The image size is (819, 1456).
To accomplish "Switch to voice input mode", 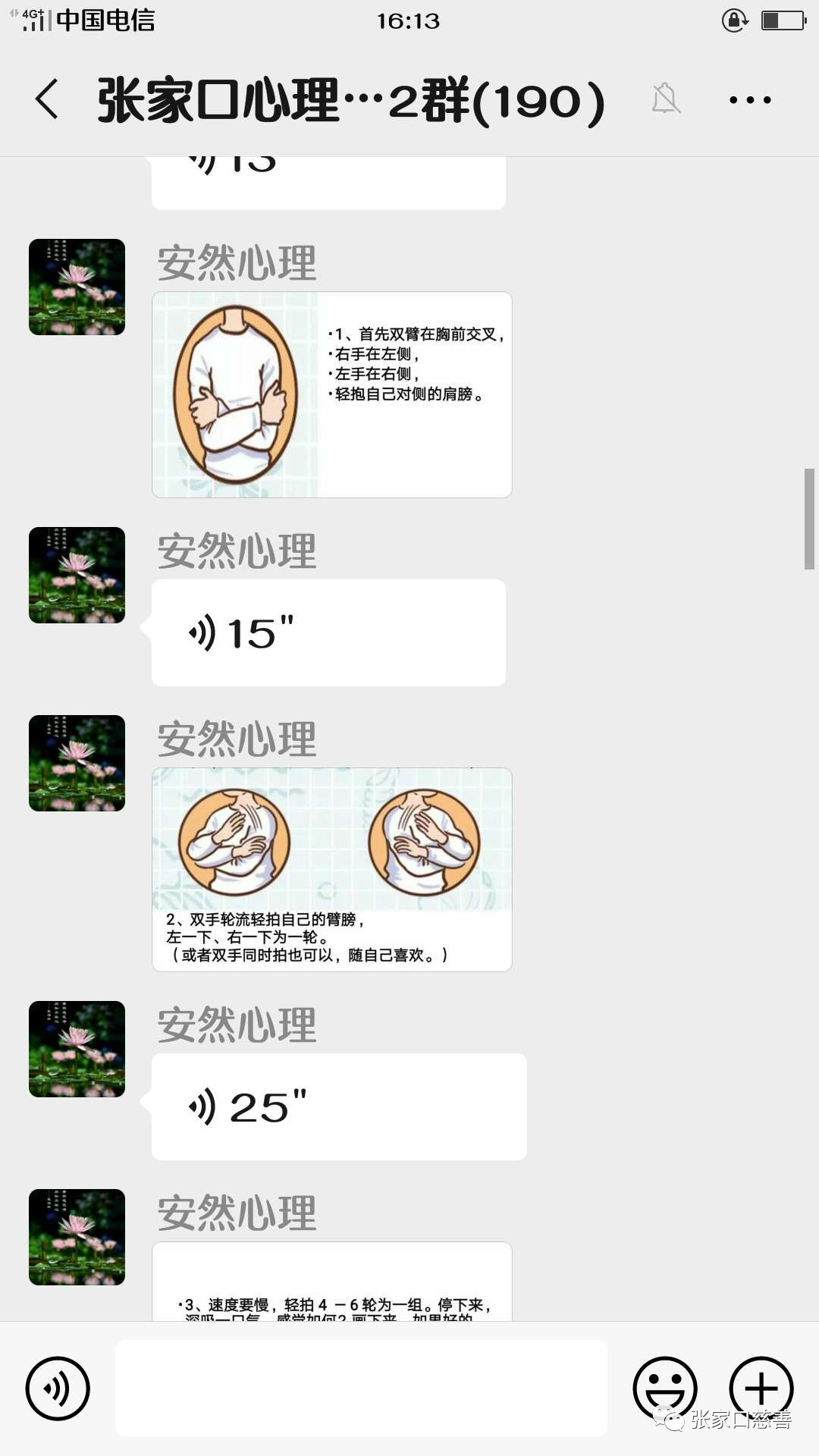I will [58, 1389].
